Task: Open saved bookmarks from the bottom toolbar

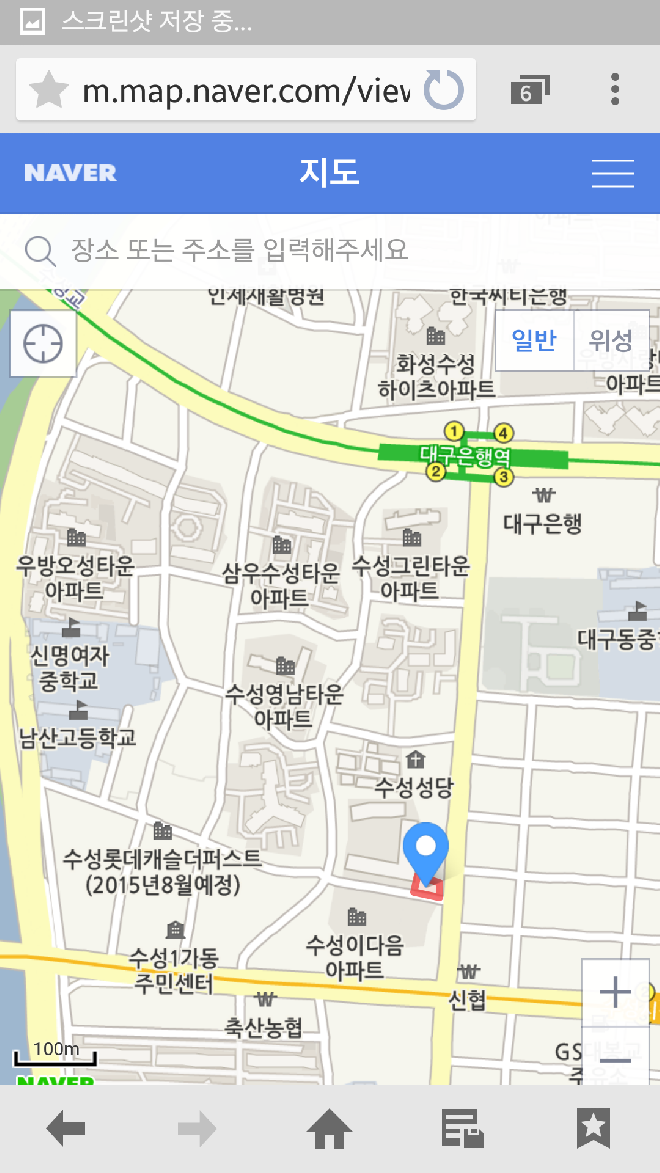Action: click(x=593, y=1128)
